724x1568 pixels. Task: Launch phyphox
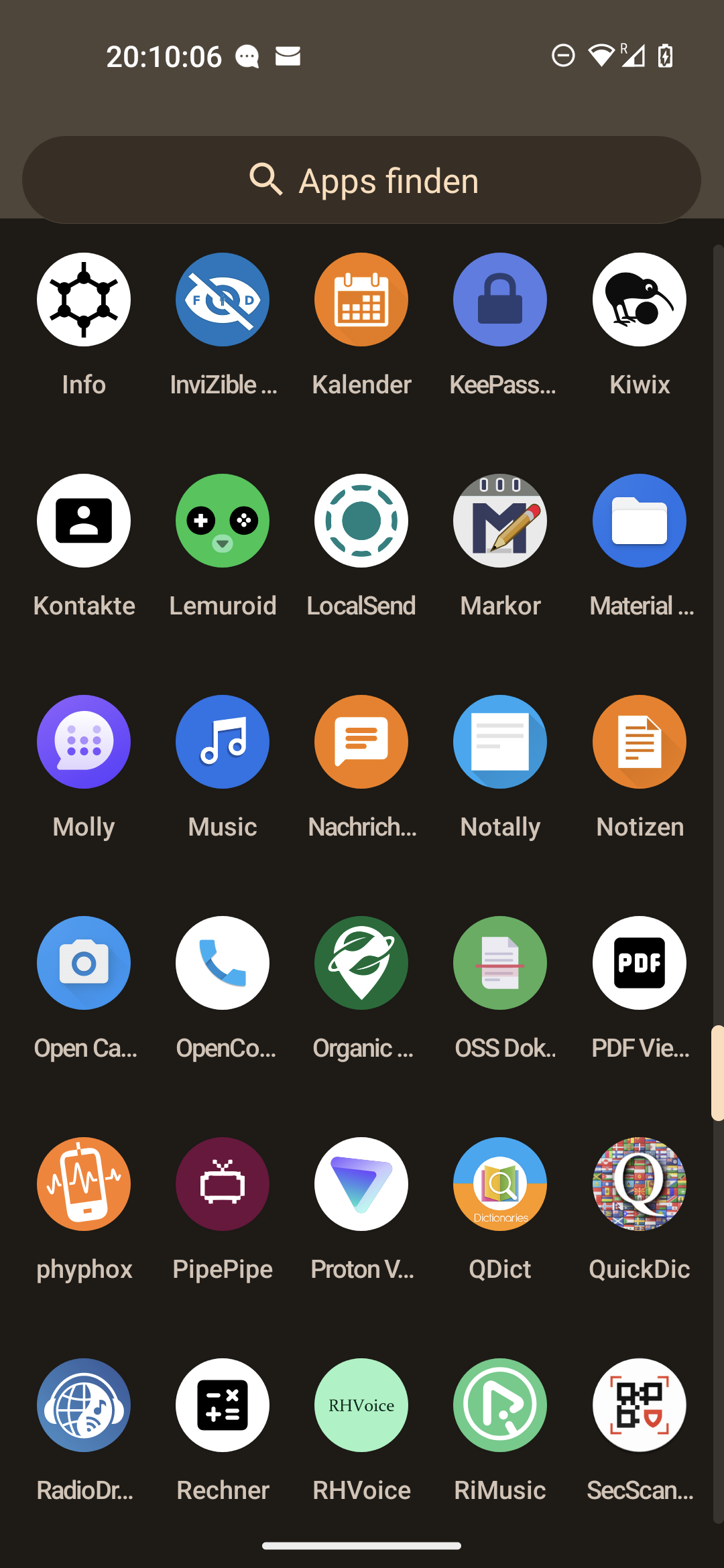click(84, 1184)
